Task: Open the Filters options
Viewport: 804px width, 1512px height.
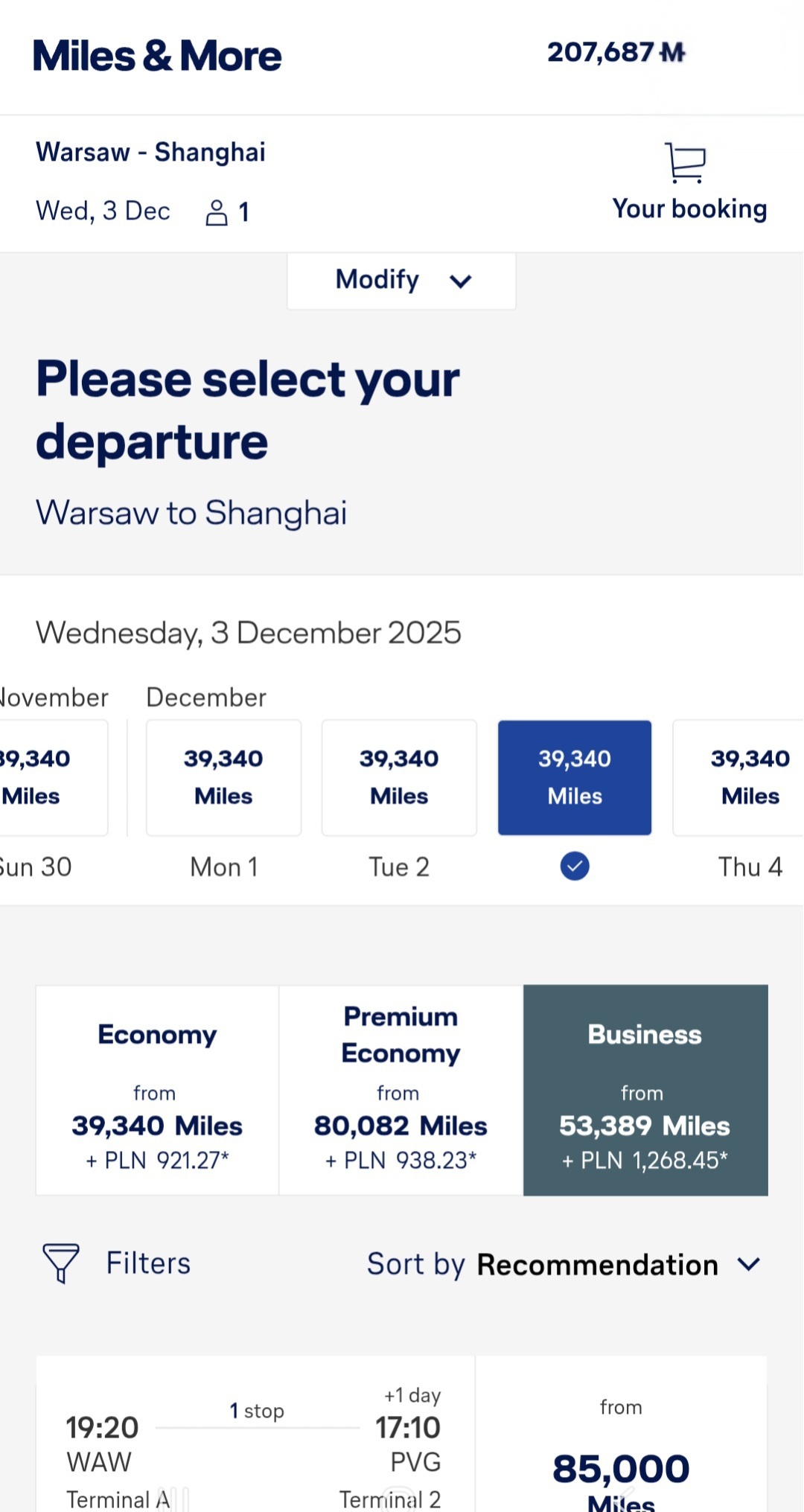Action: (x=118, y=1263)
